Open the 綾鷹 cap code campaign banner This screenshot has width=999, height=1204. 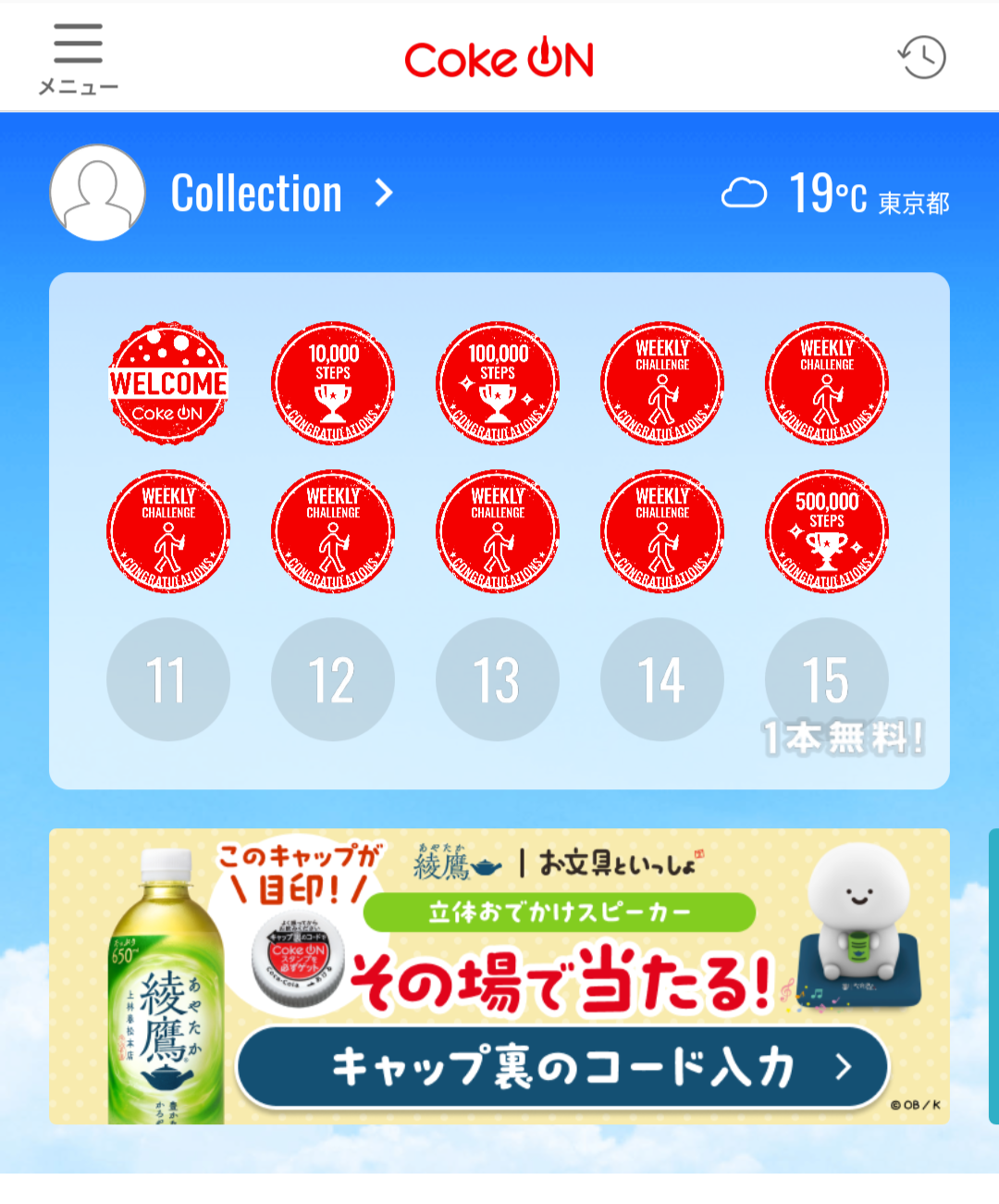click(499, 976)
